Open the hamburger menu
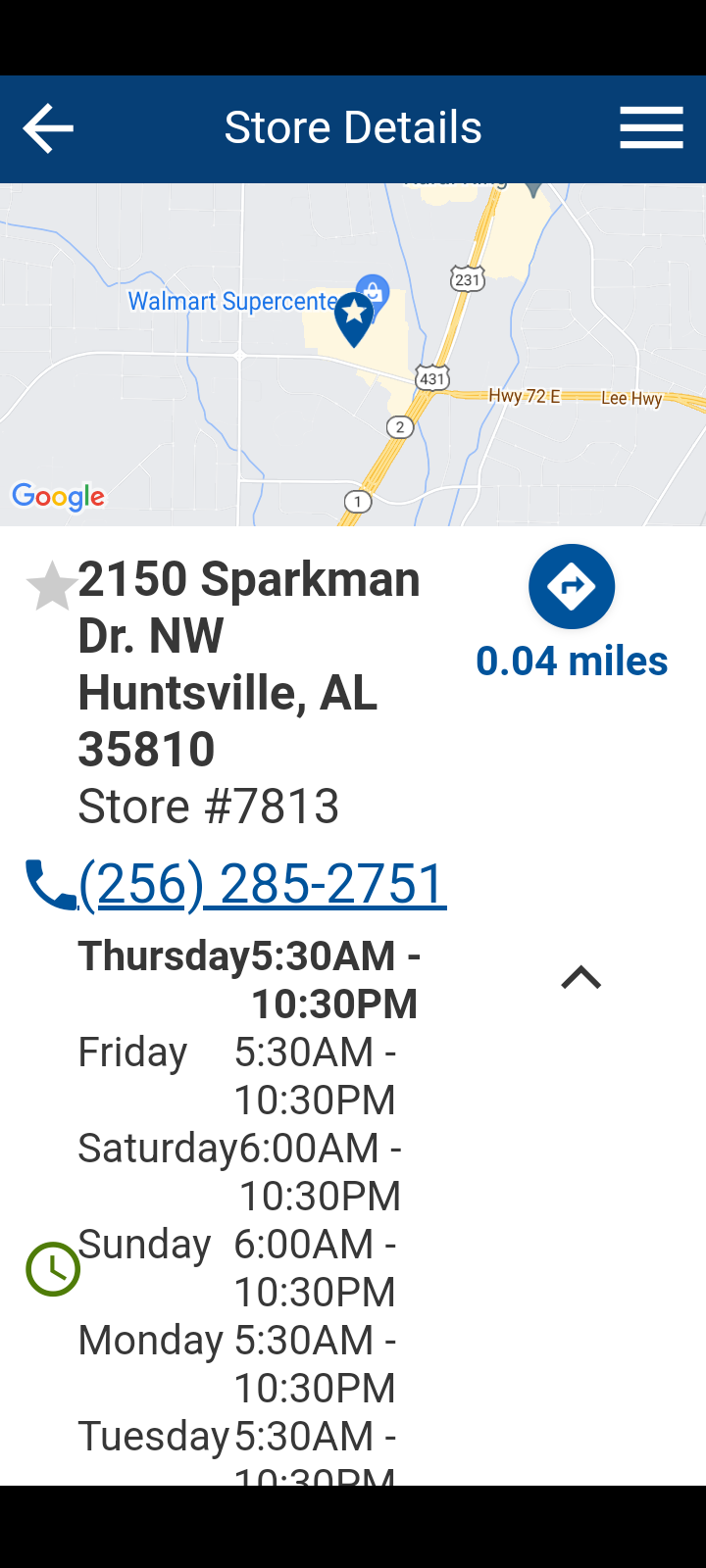706x1568 pixels. click(651, 128)
